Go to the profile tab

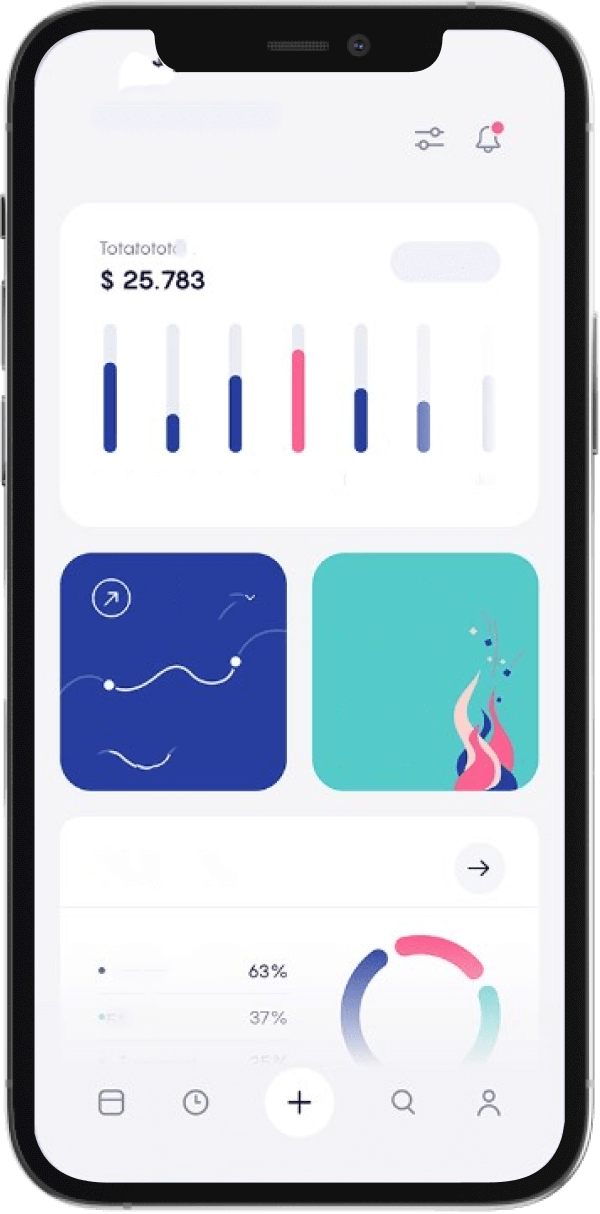pos(488,1102)
